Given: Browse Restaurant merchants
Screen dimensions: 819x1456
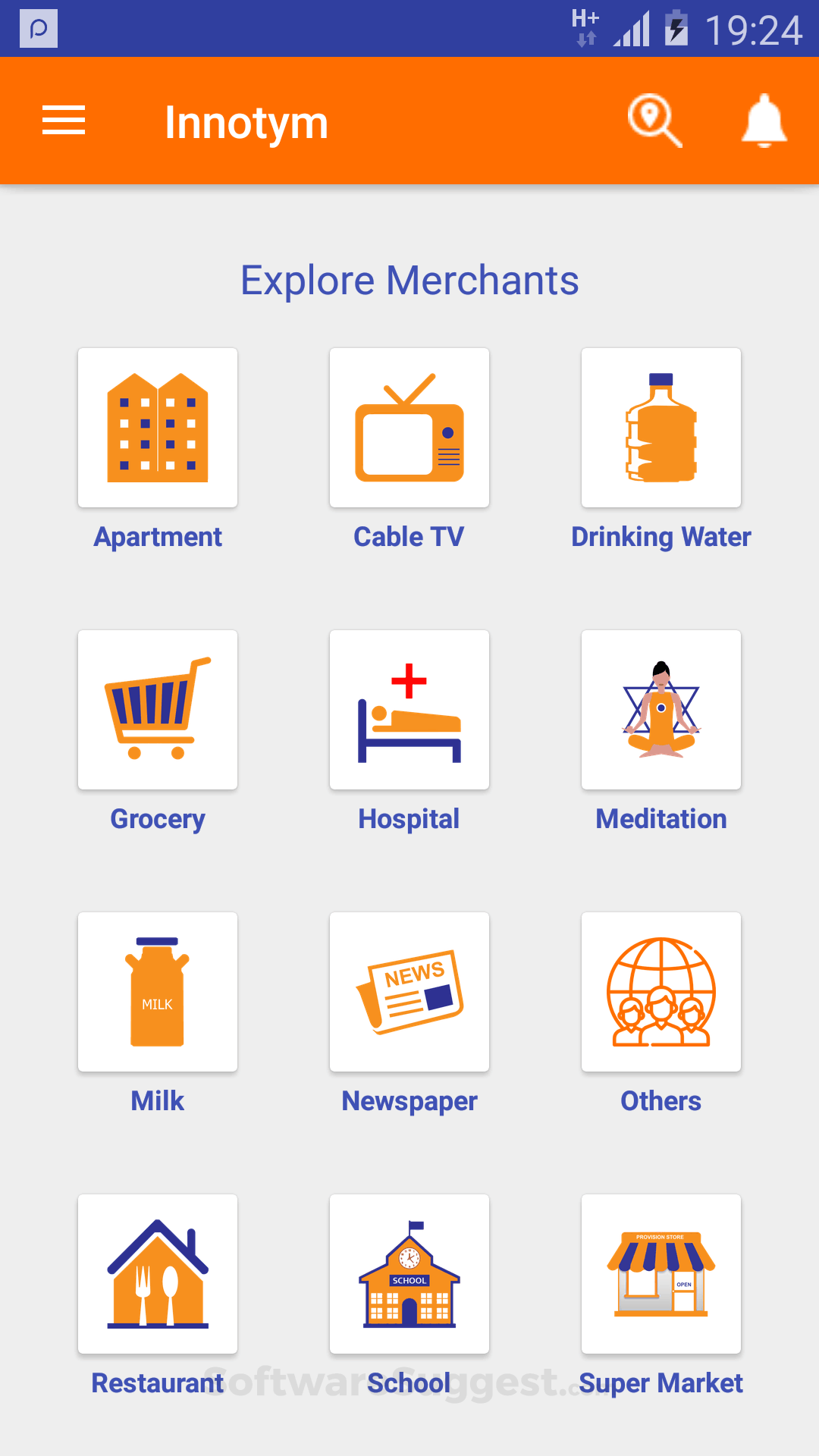Looking at the screenshot, I should click(x=158, y=1274).
